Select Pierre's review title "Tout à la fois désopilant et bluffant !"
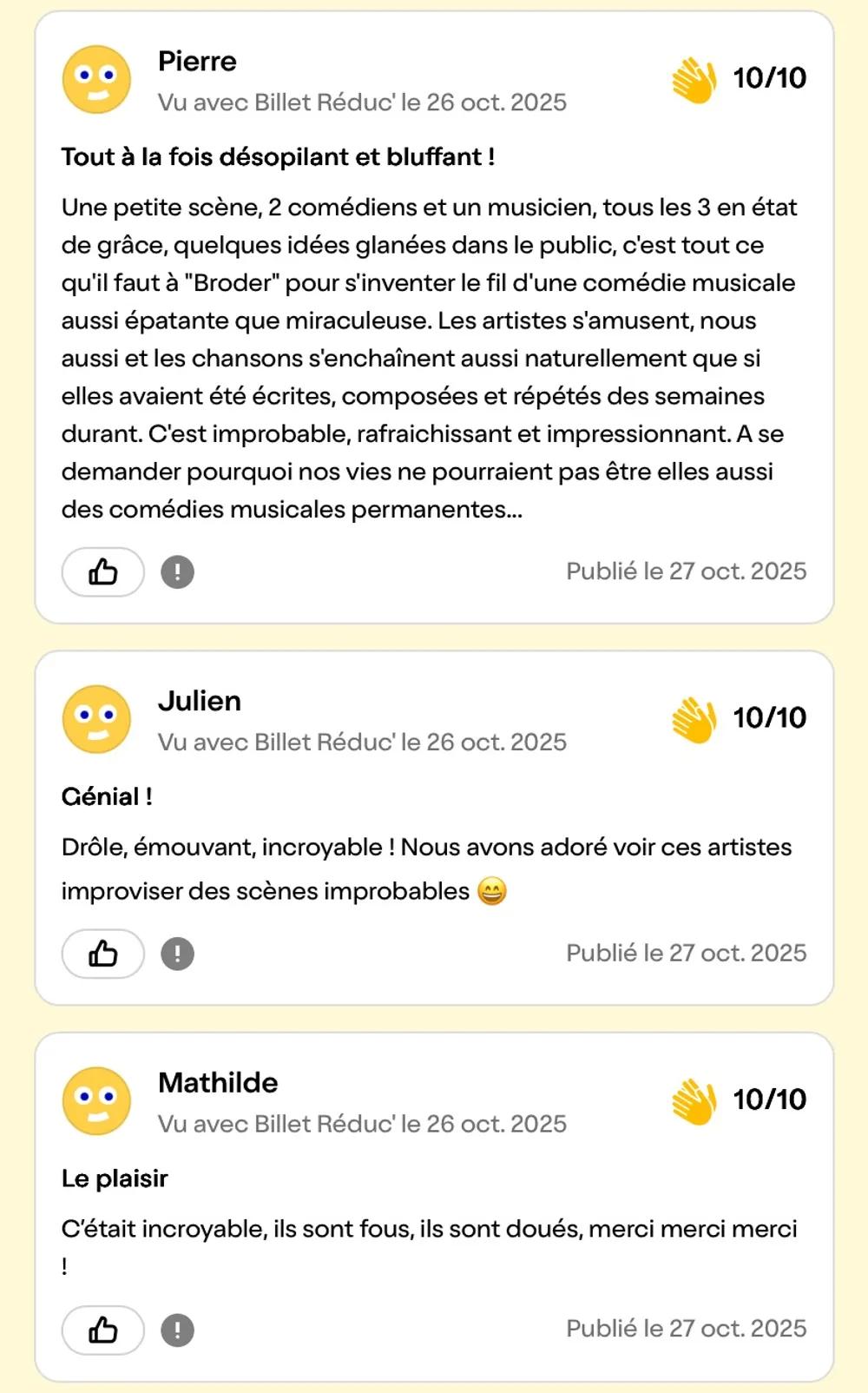 [278, 156]
